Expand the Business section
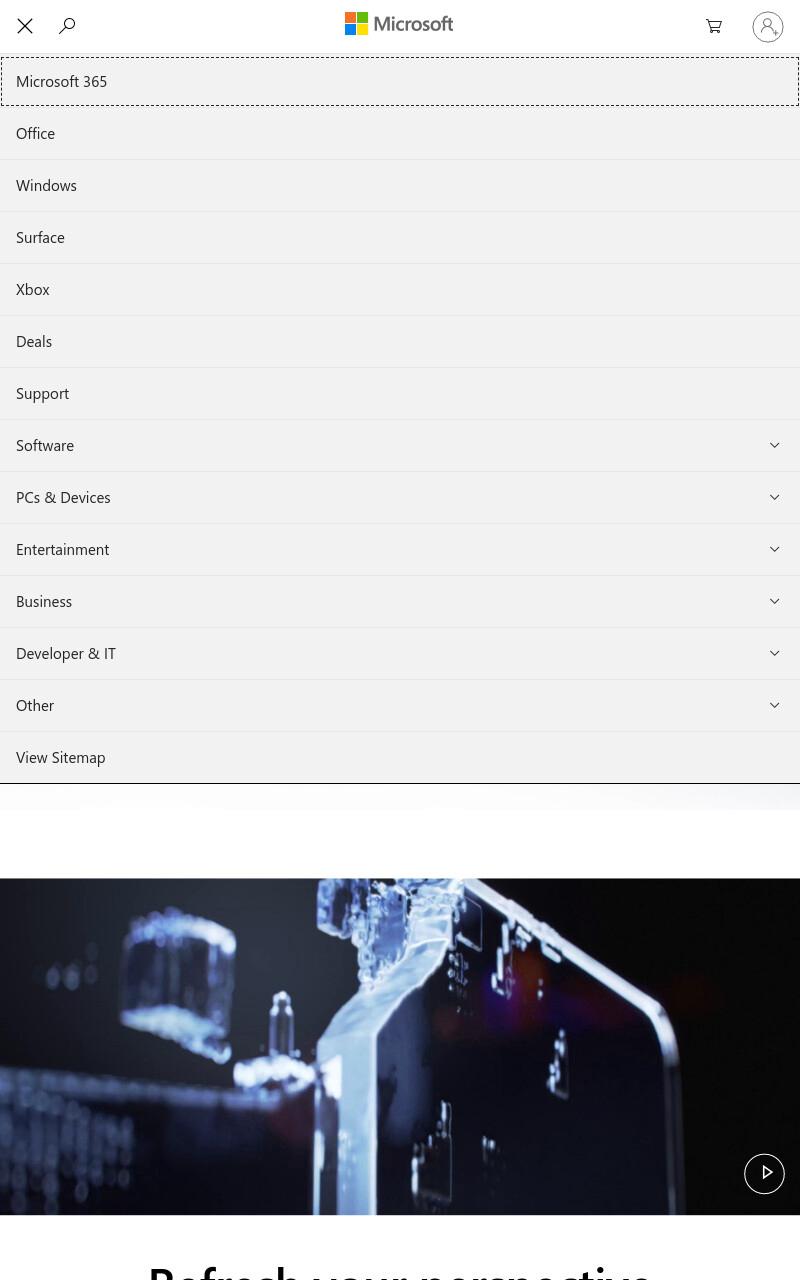This screenshot has width=800, height=1280. (400, 601)
